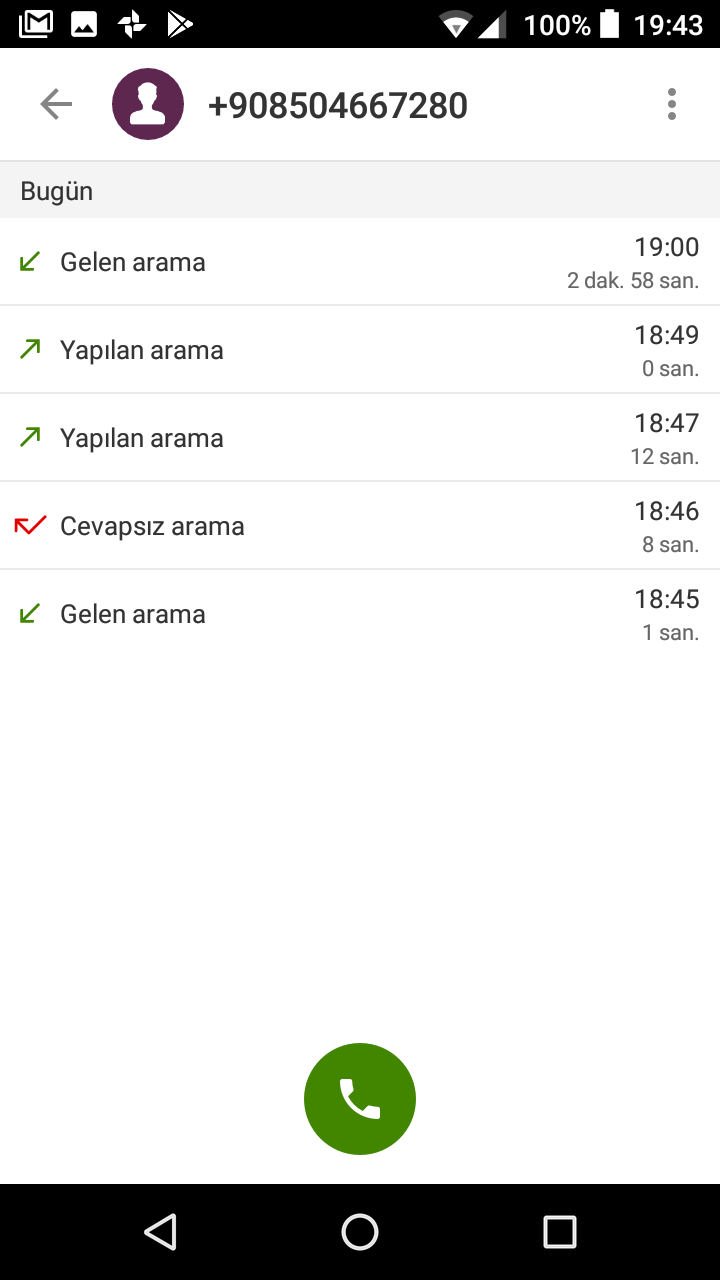This screenshot has height=1280, width=720.
Task: Open recent apps from the navigation bar
Action: click(560, 1232)
